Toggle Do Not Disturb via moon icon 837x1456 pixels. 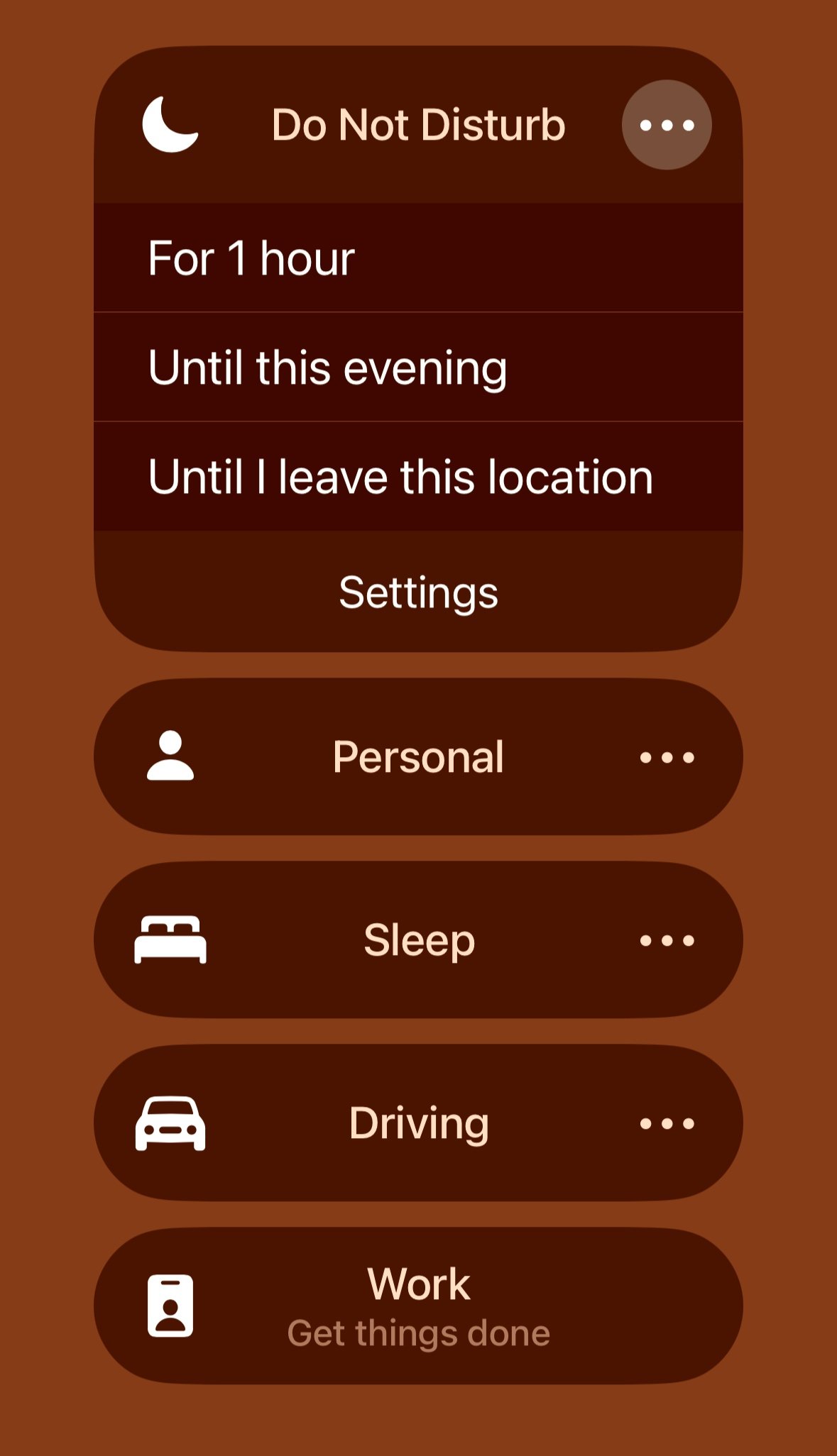click(170, 125)
